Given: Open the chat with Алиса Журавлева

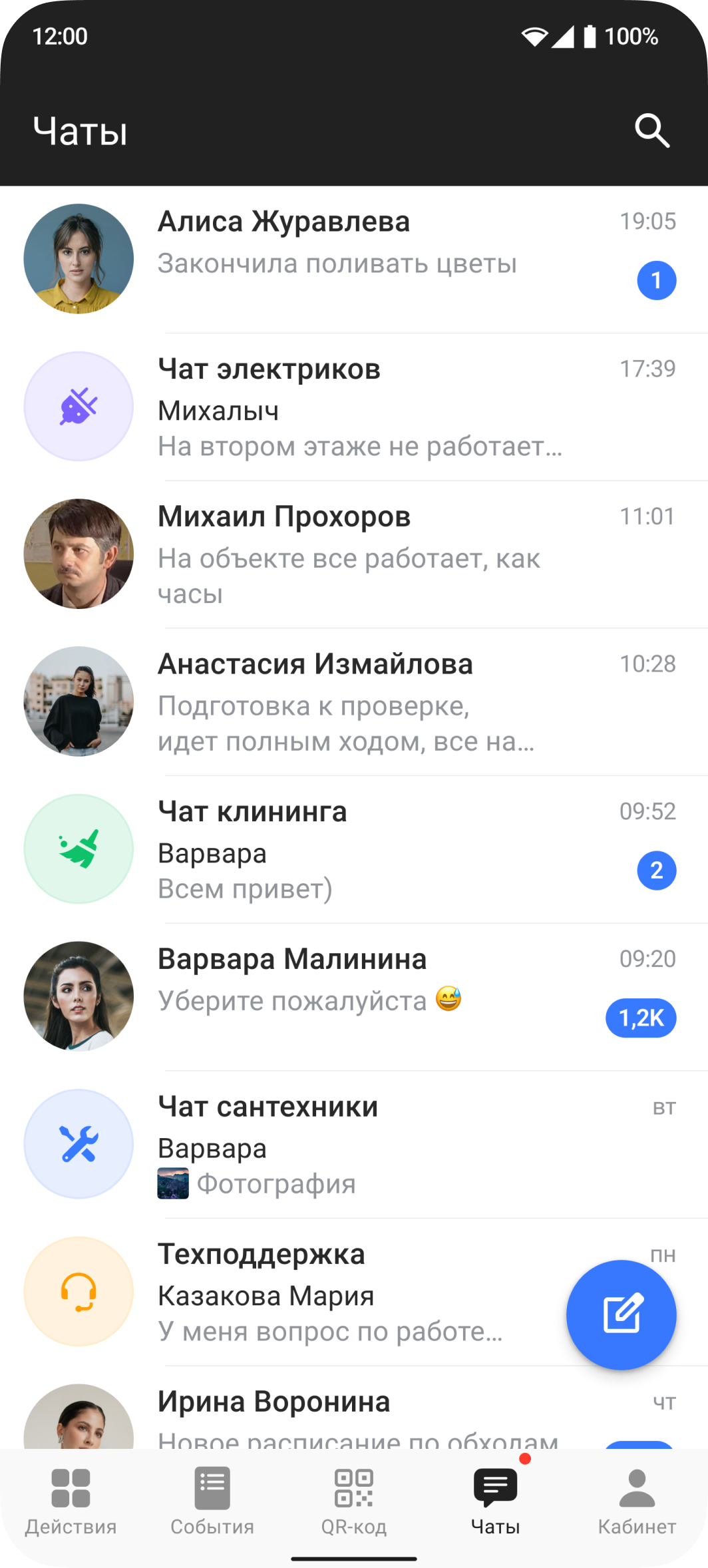Looking at the screenshot, I should [353, 260].
